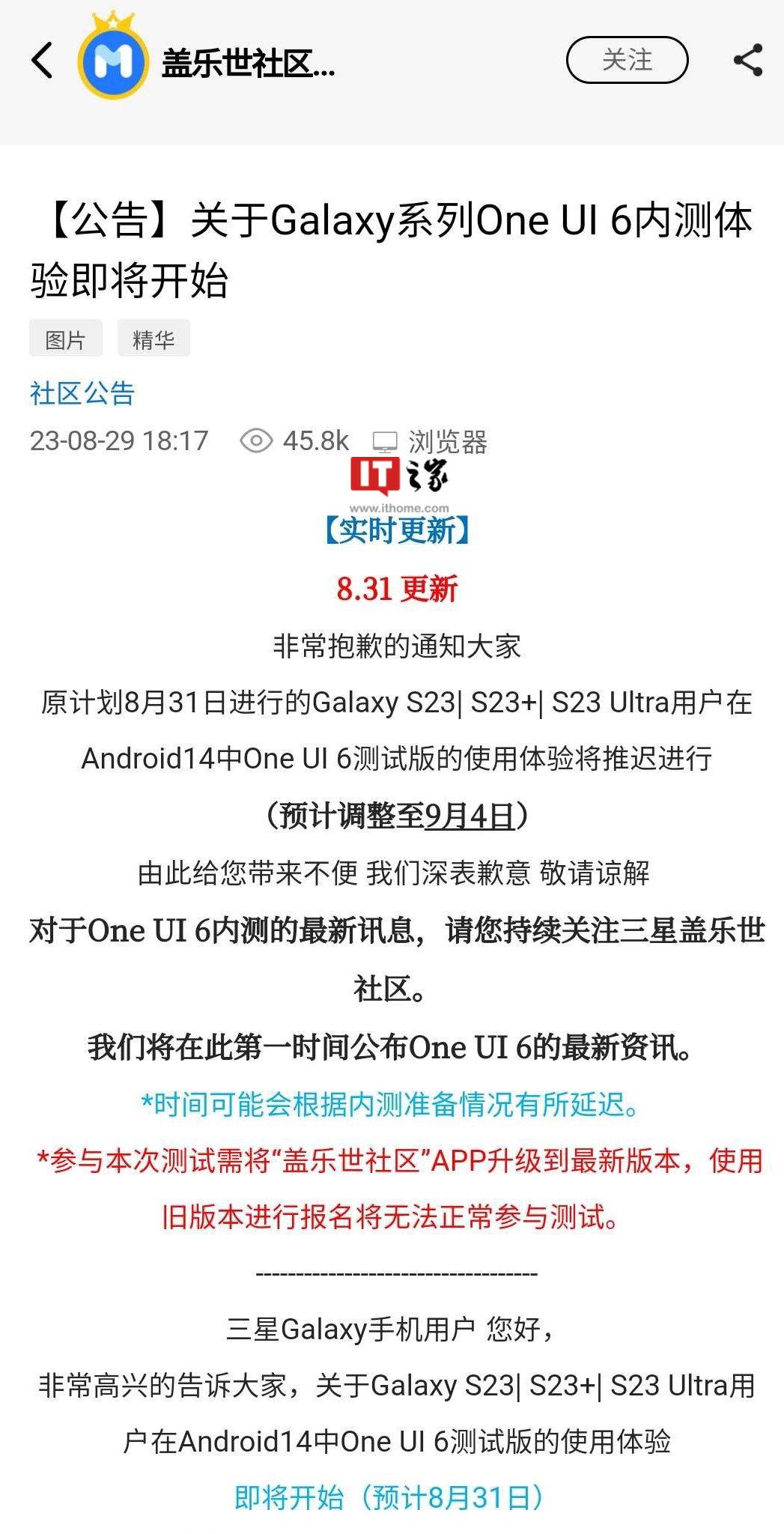Select the 精华 tag chip

[x=154, y=339]
